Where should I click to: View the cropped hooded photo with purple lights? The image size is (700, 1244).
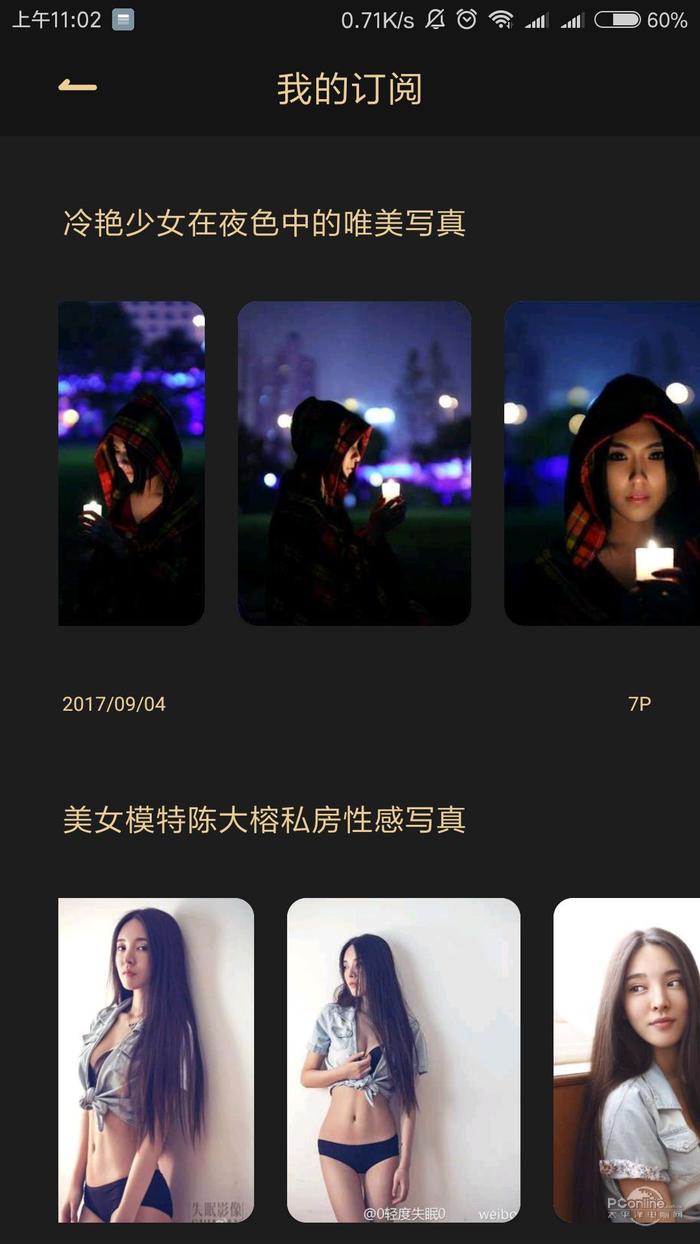click(x=131, y=463)
